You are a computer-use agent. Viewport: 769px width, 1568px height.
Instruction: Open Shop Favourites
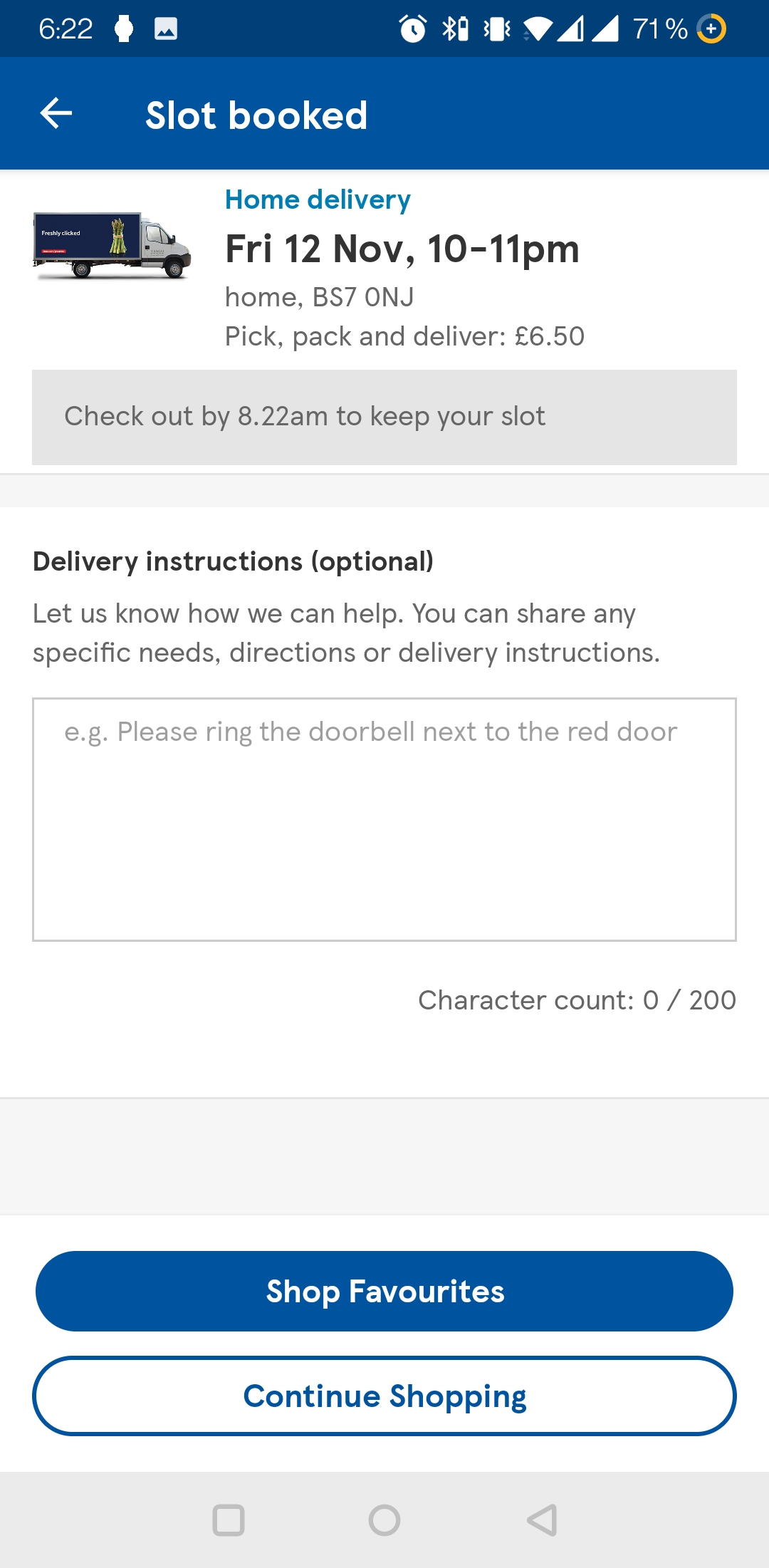point(384,1291)
